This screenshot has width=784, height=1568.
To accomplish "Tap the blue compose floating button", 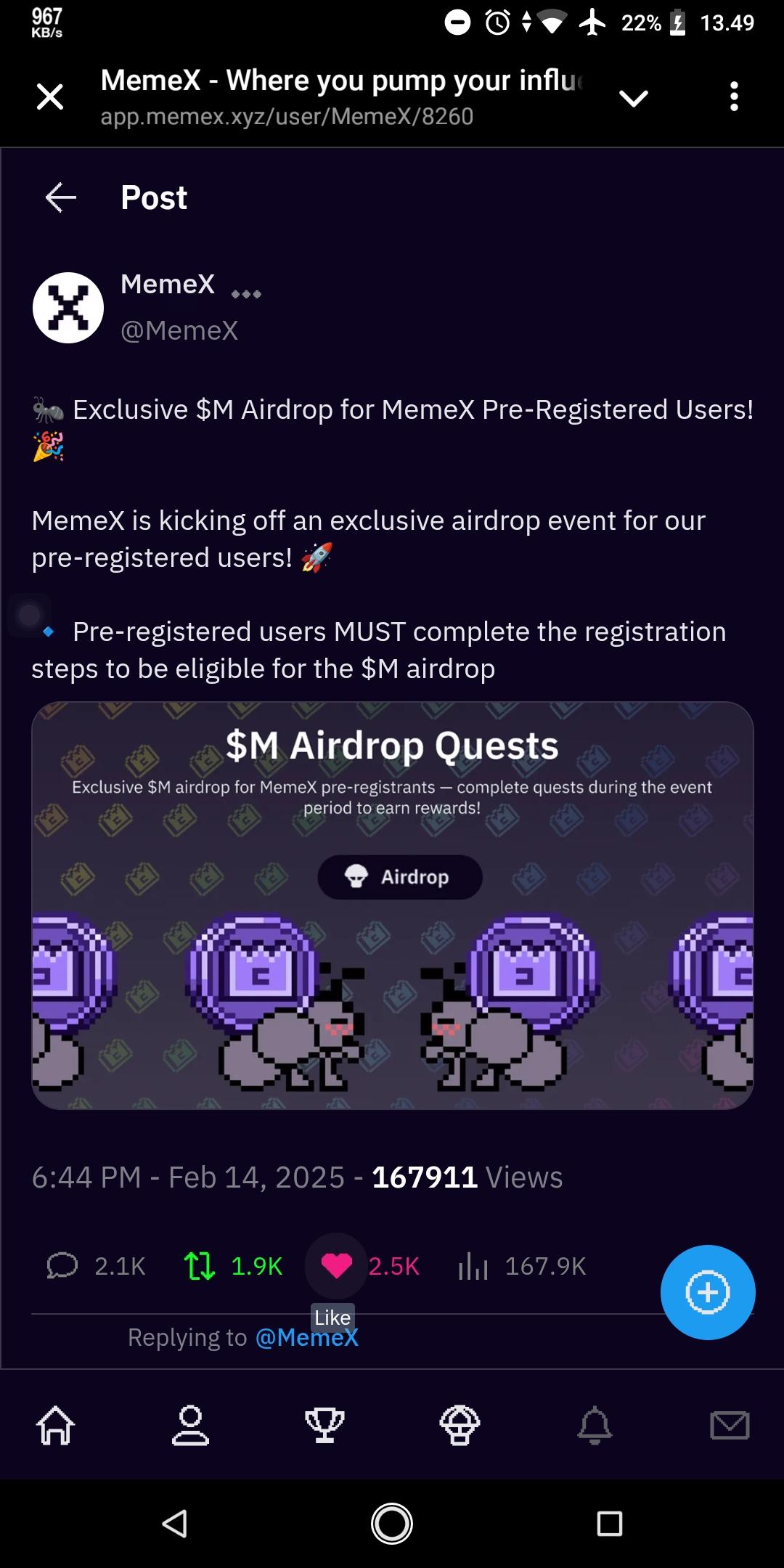I will tap(707, 1292).
